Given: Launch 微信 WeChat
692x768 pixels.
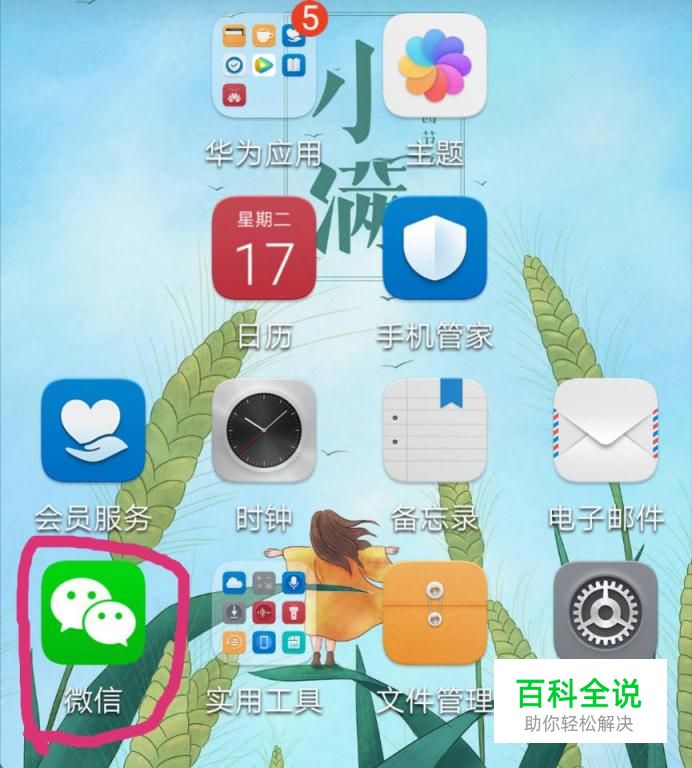Looking at the screenshot, I should 94,613.
